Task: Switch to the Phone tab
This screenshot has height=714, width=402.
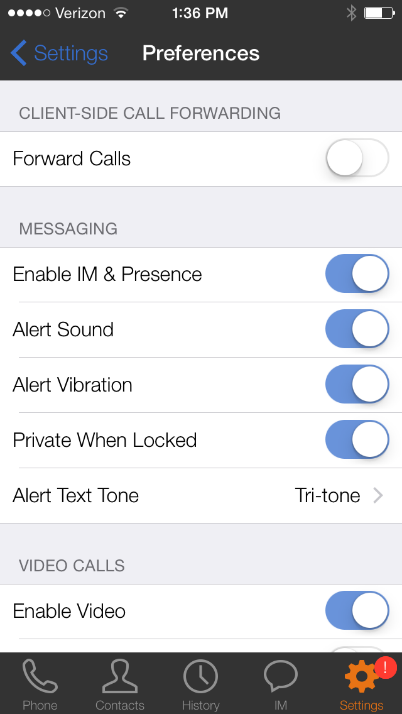Action: [40, 684]
